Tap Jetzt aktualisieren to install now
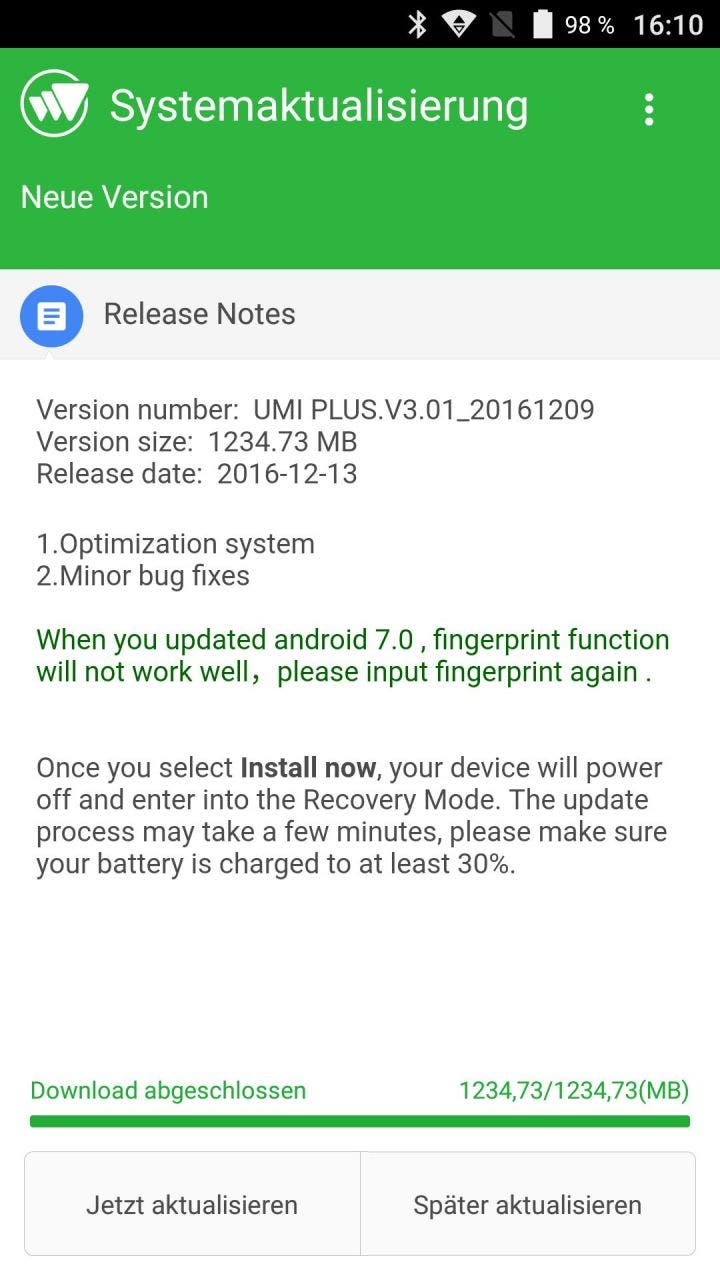The width and height of the screenshot is (720, 1280). coord(192,1204)
